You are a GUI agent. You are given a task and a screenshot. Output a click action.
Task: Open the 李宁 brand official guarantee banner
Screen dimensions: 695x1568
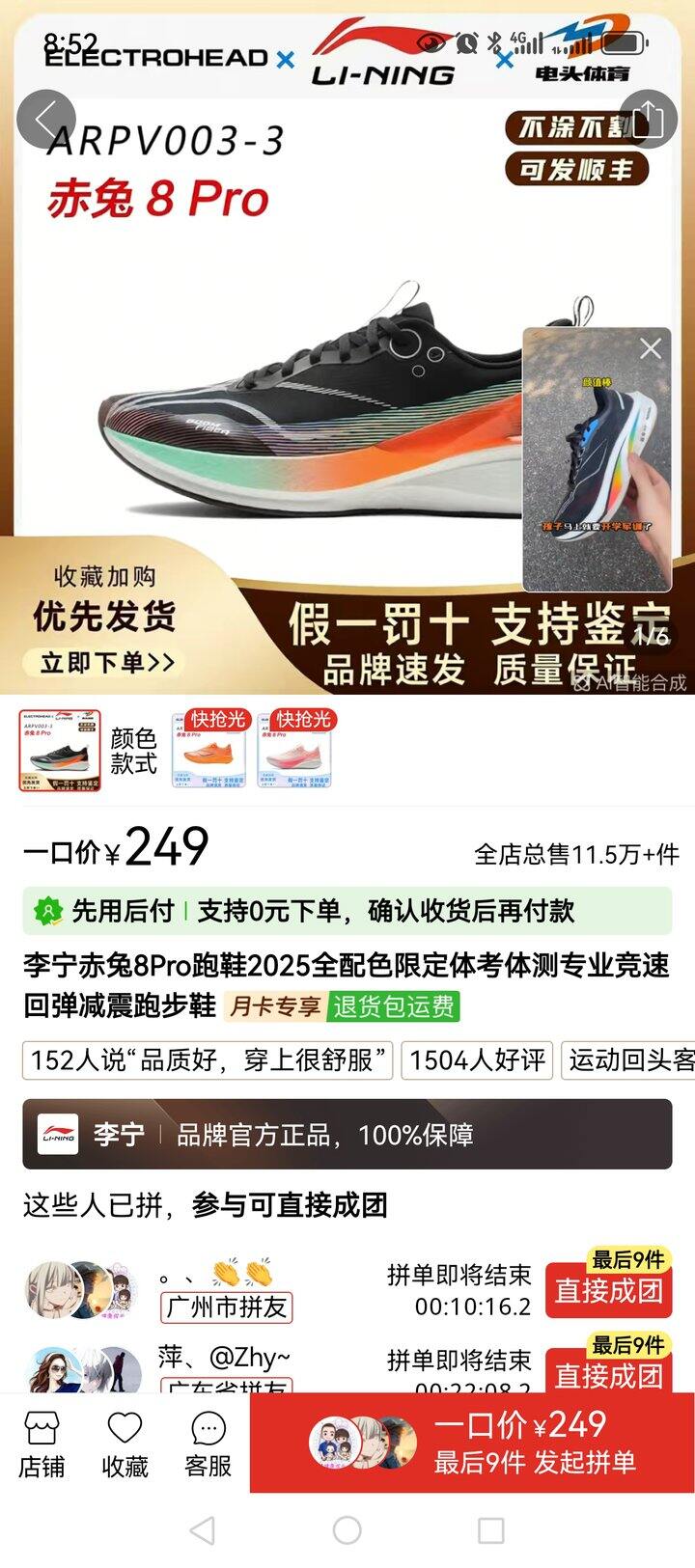tap(347, 1135)
